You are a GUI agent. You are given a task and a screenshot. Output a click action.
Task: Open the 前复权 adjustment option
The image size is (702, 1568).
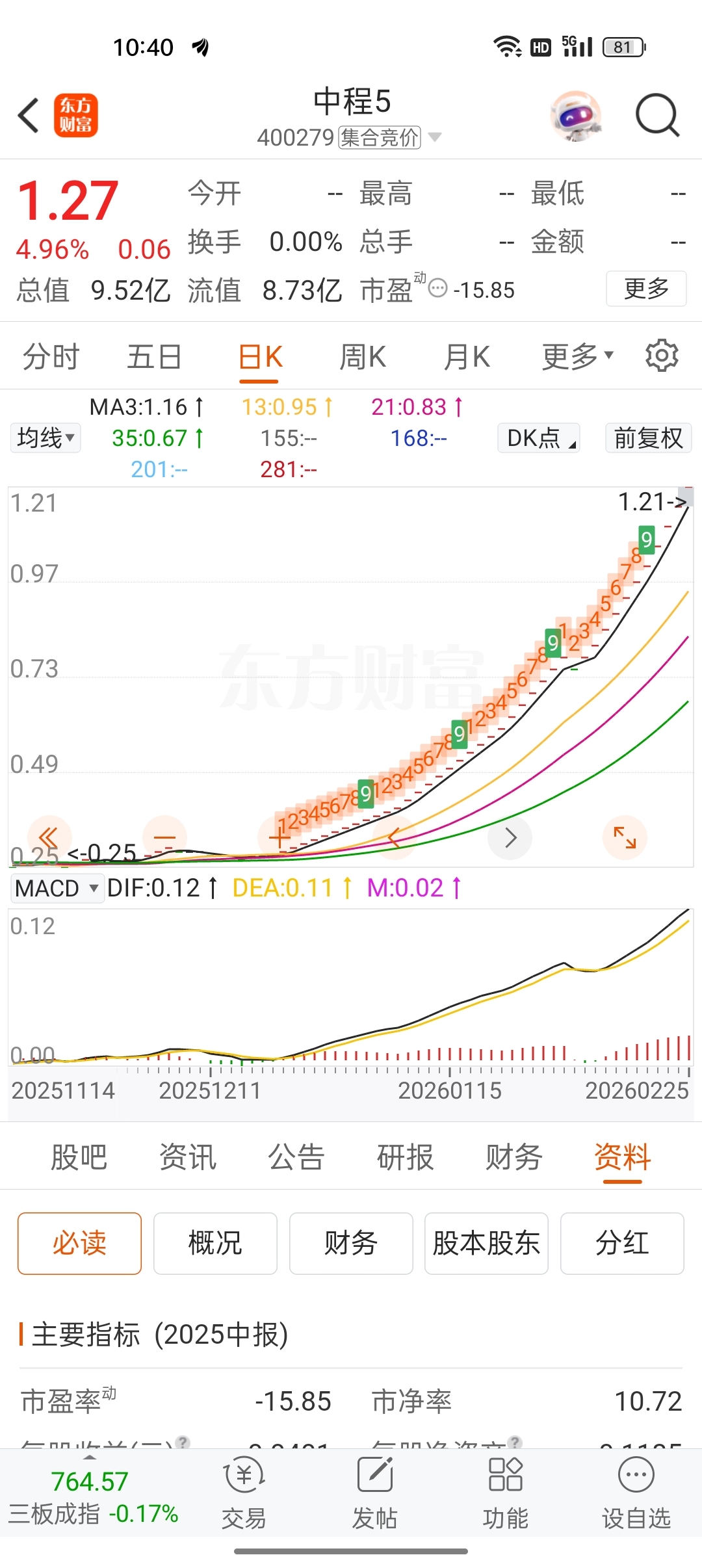[648, 438]
